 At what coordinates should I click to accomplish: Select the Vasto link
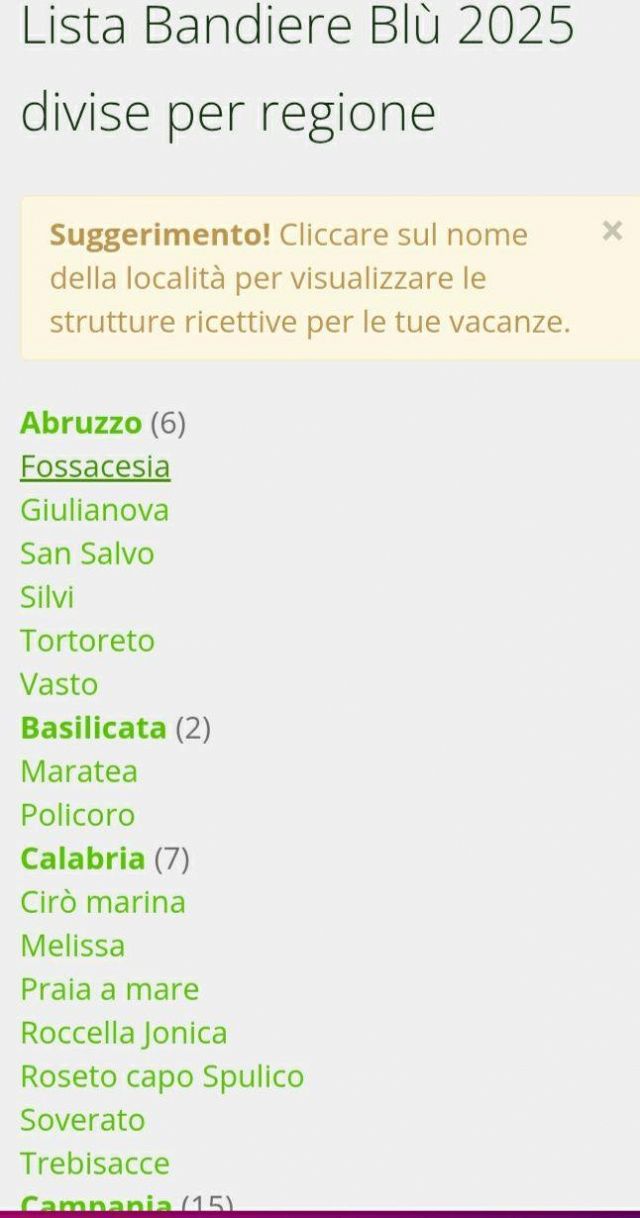59,684
